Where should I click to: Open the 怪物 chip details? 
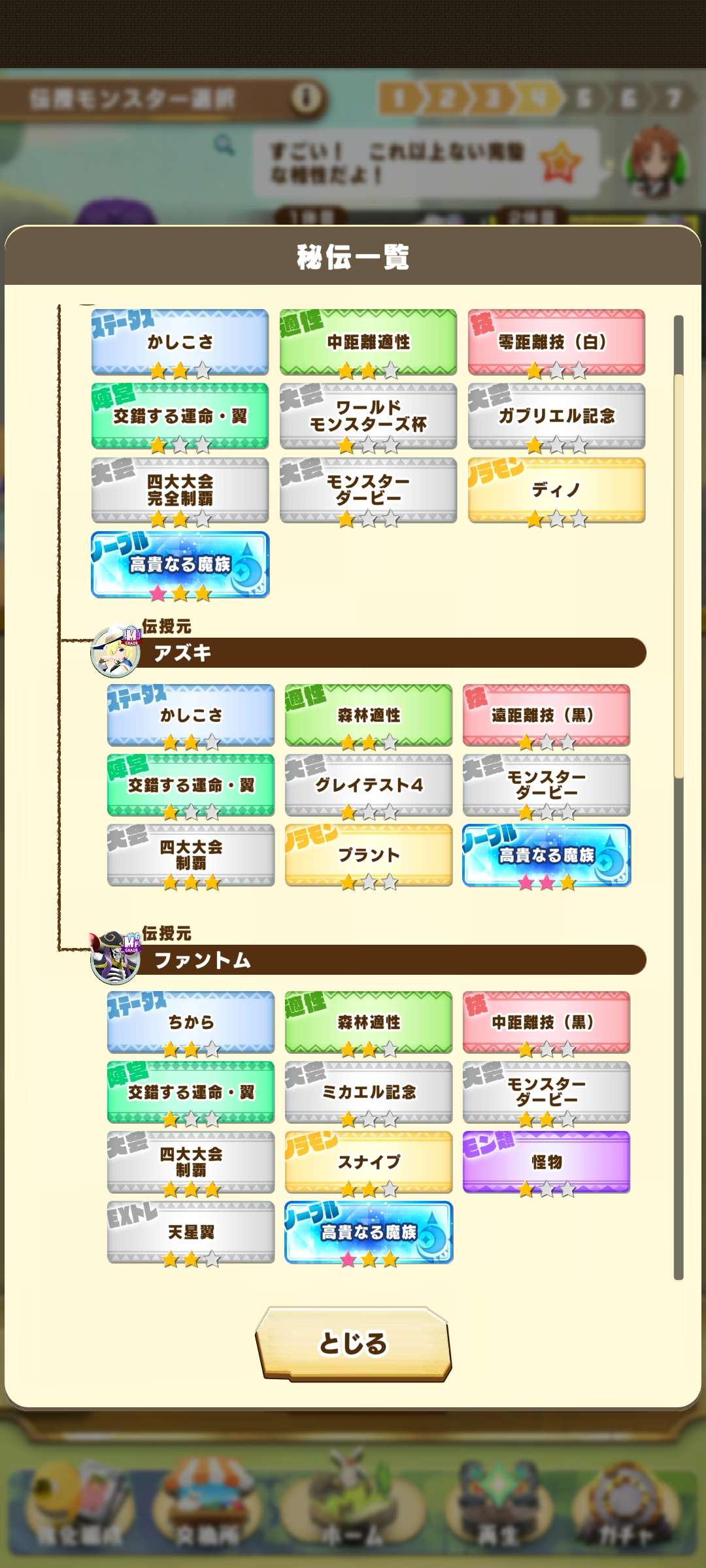click(x=546, y=1162)
